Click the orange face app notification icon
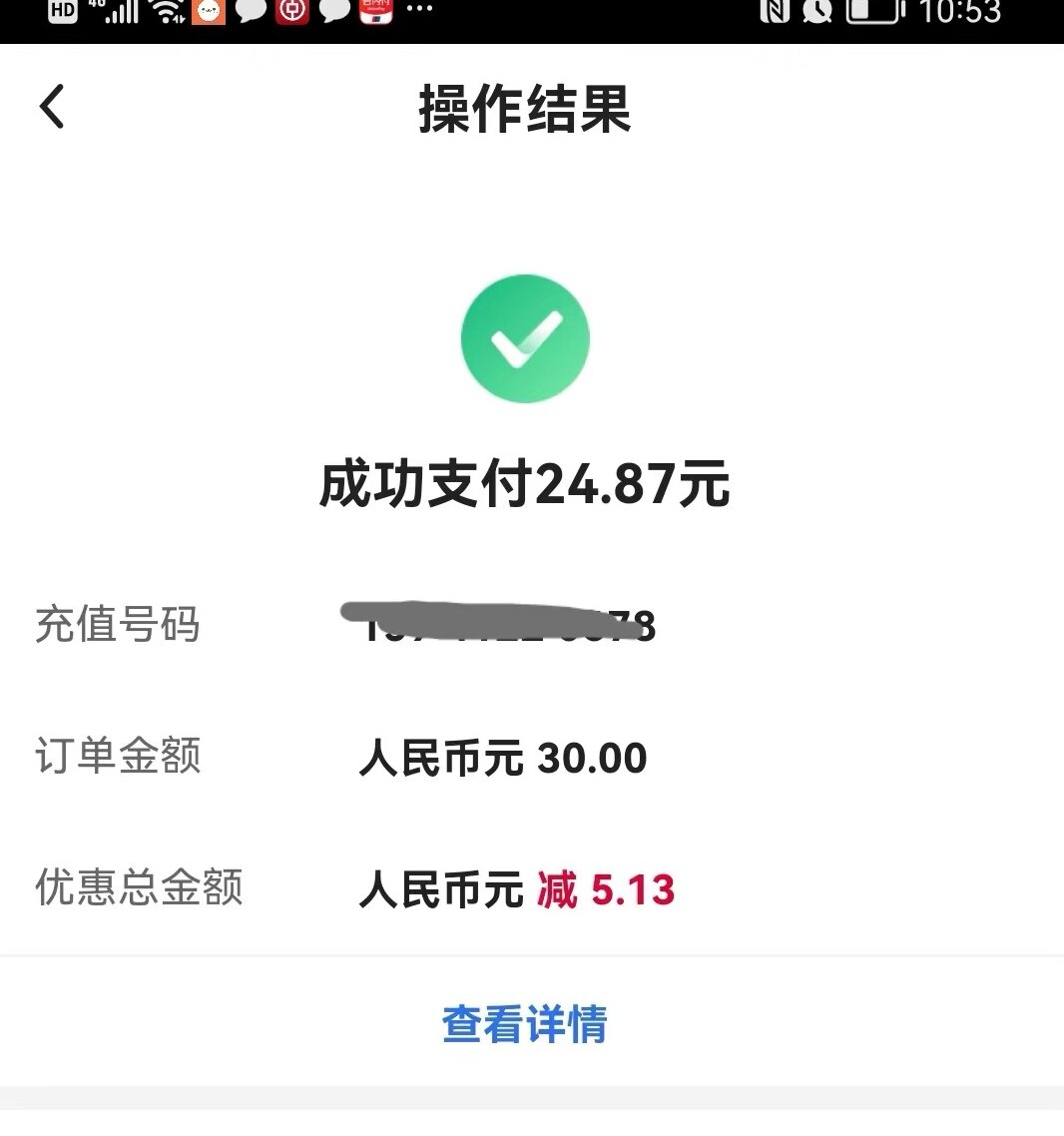Image resolution: width=1064 pixels, height=1136 pixels. 208,12
